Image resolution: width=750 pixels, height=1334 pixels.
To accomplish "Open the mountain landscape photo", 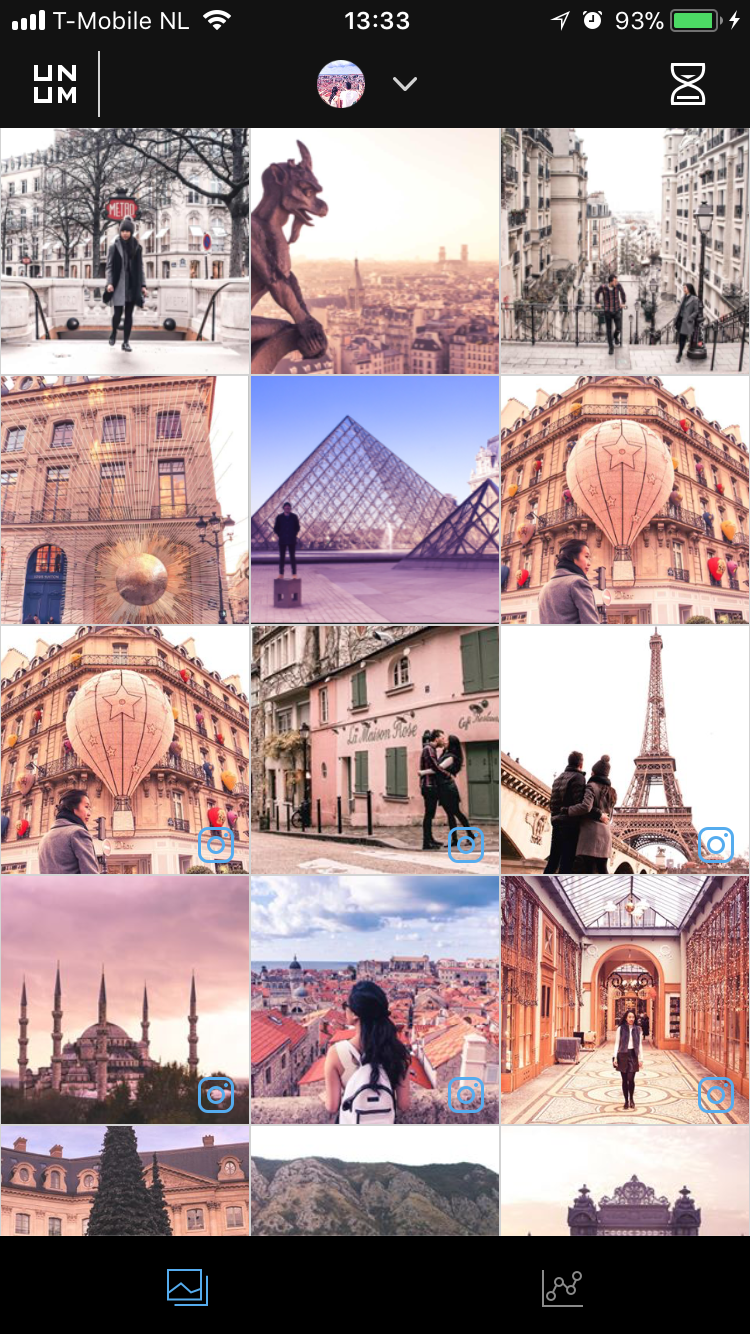I will (x=375, y=1182).
